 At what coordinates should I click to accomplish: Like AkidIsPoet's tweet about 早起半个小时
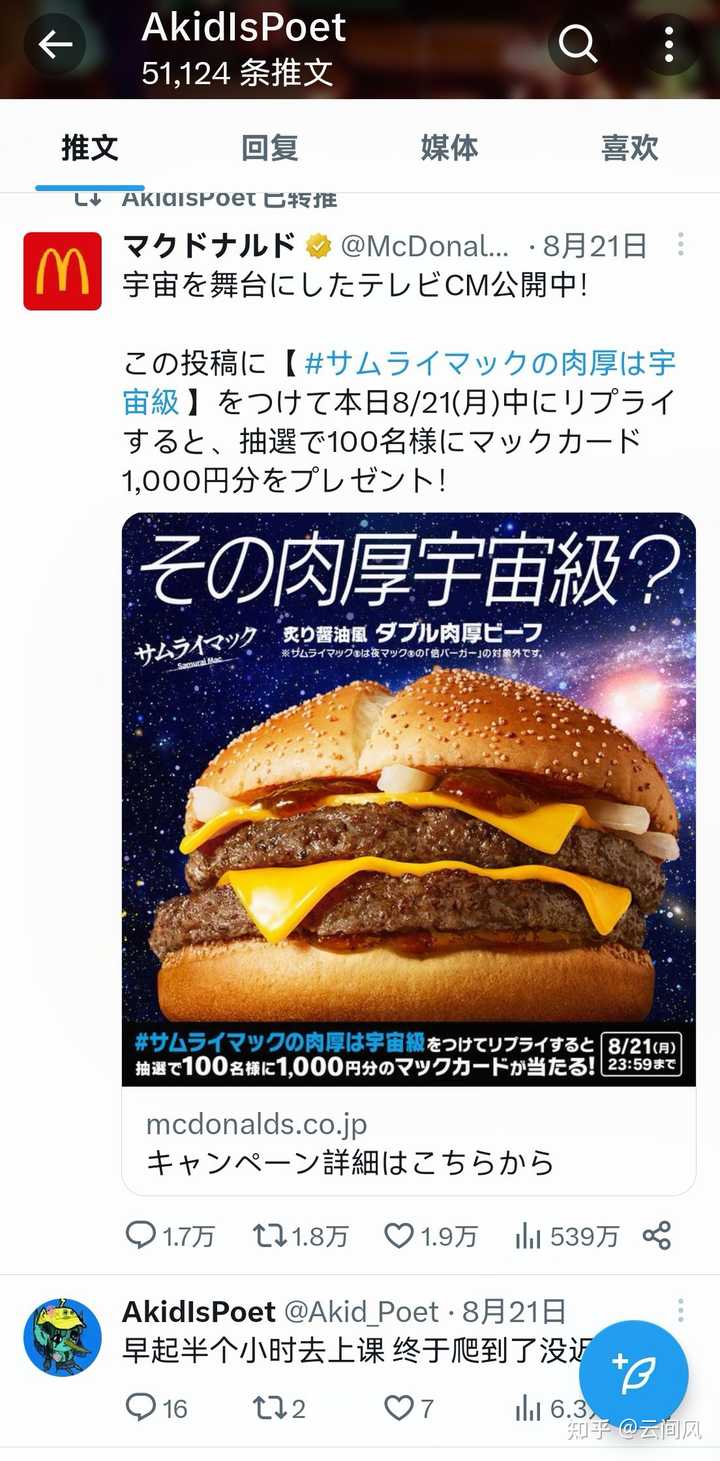399,1409
